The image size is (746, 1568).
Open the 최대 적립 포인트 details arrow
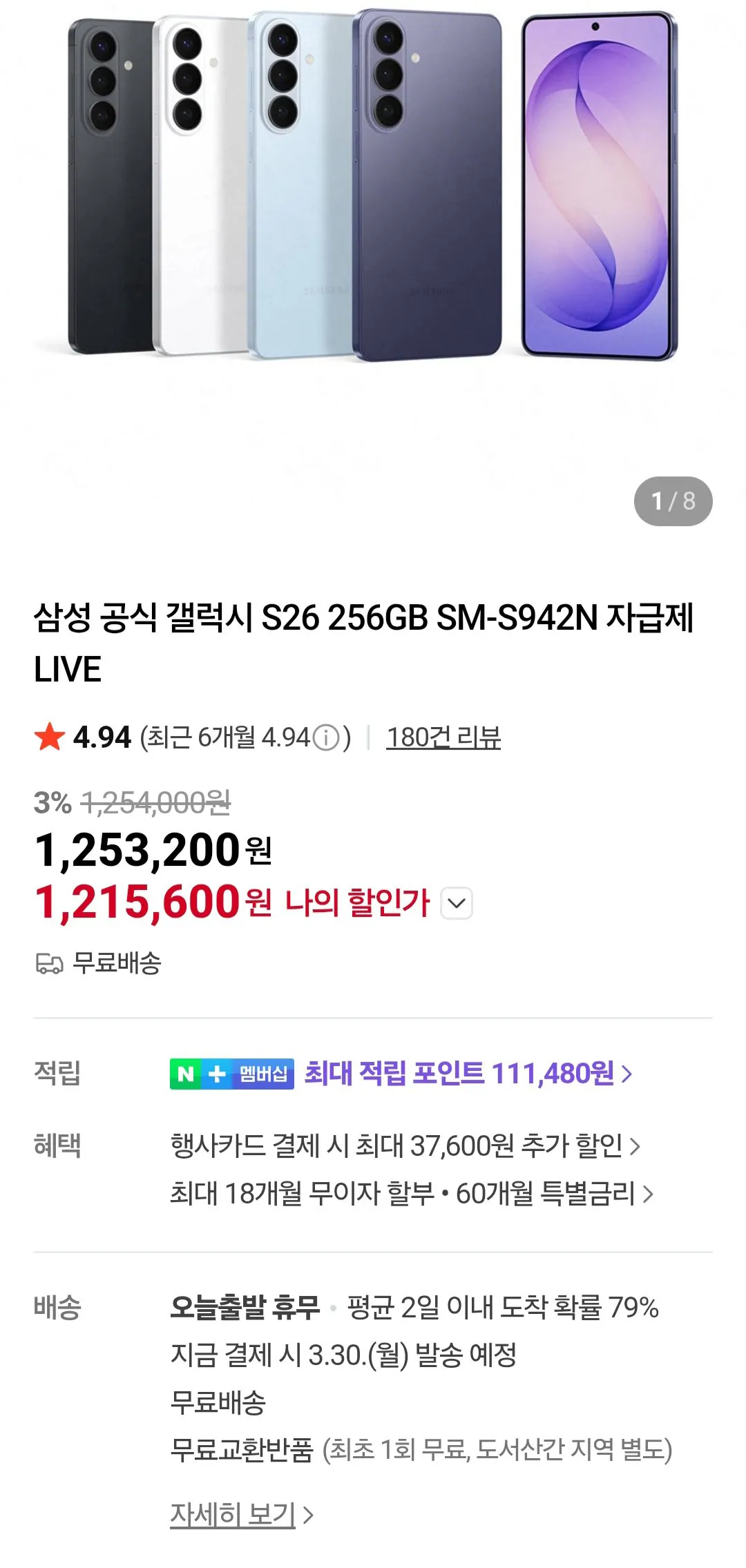pos(625,1075)
